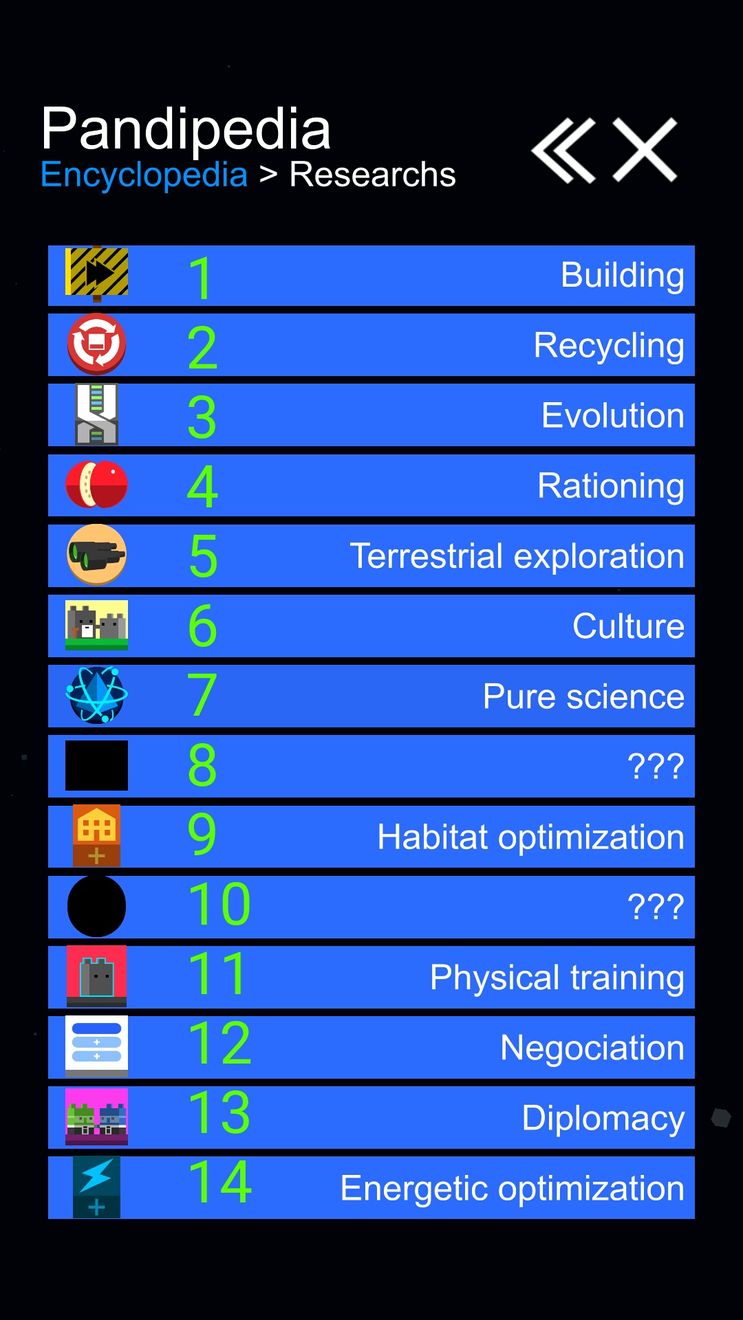This screenshot has width=743, height=1320.
Task: Select the Recycling research row
Action: click(371, 346)
